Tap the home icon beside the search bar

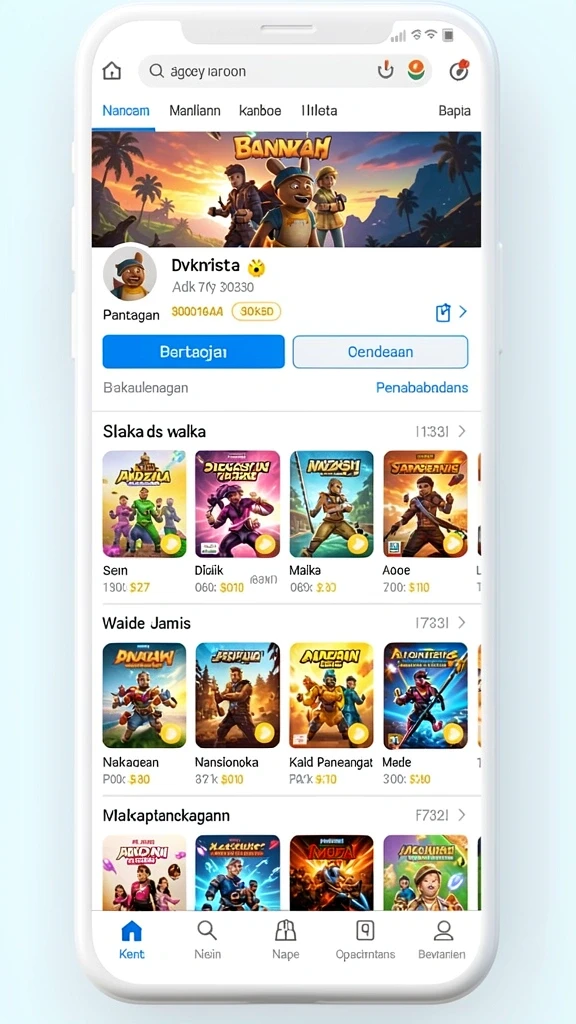[x=112, y=71]
